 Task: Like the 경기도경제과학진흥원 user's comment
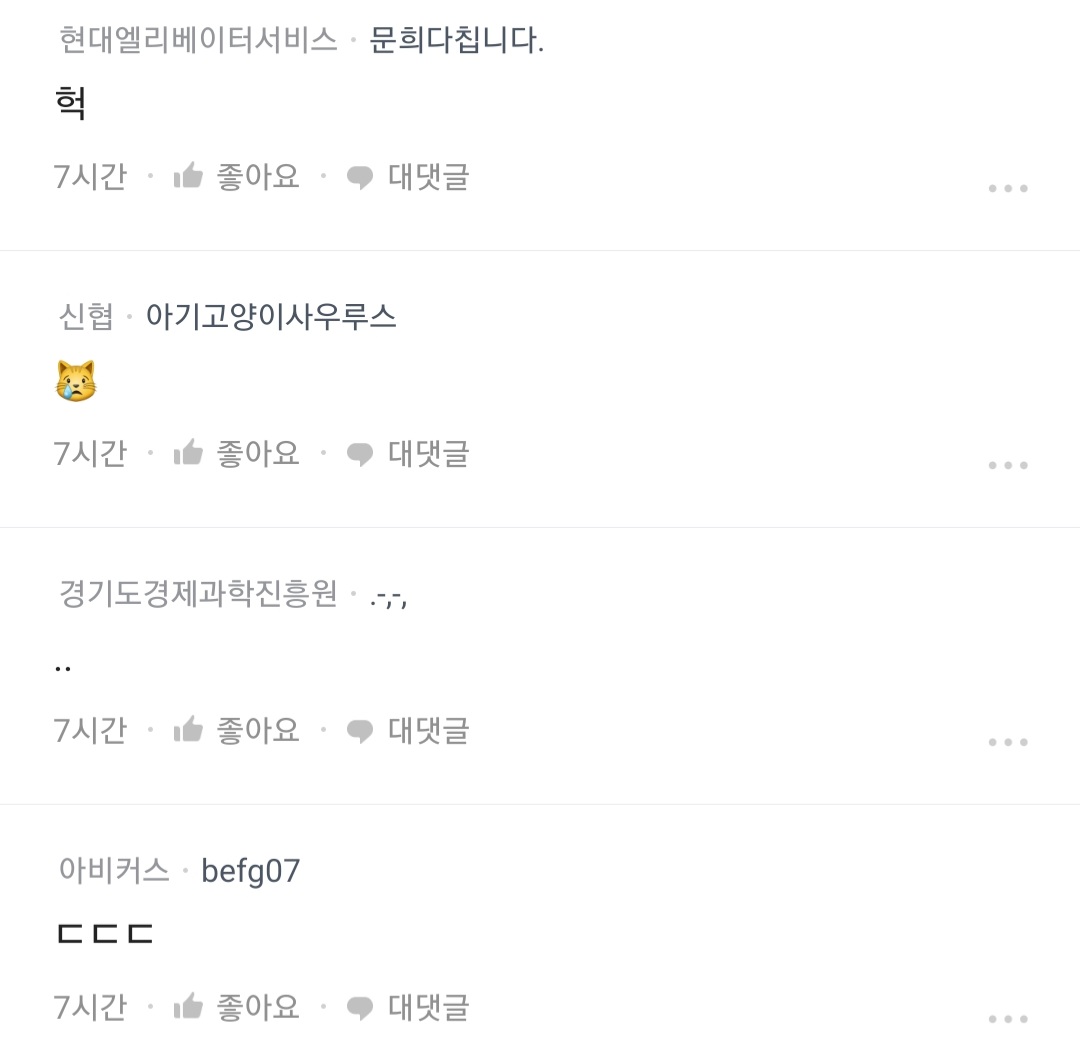(x=237, y=731)
